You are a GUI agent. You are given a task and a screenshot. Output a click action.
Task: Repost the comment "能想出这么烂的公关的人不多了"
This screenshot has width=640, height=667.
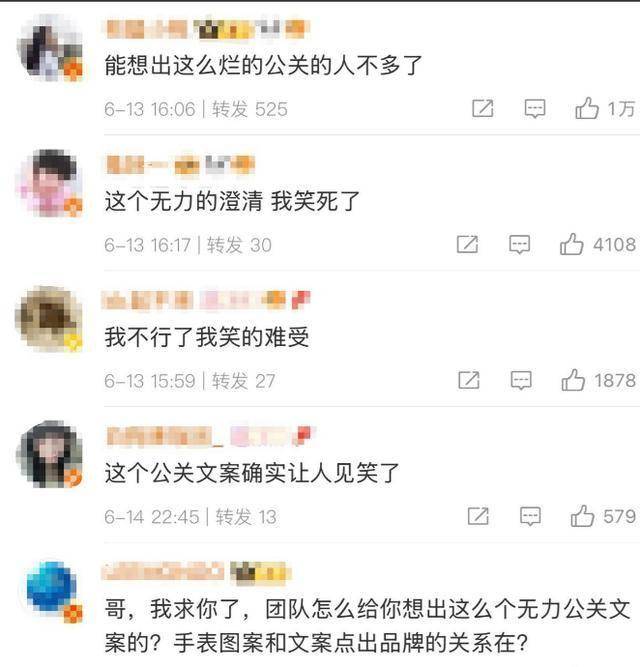coord(483,109)
